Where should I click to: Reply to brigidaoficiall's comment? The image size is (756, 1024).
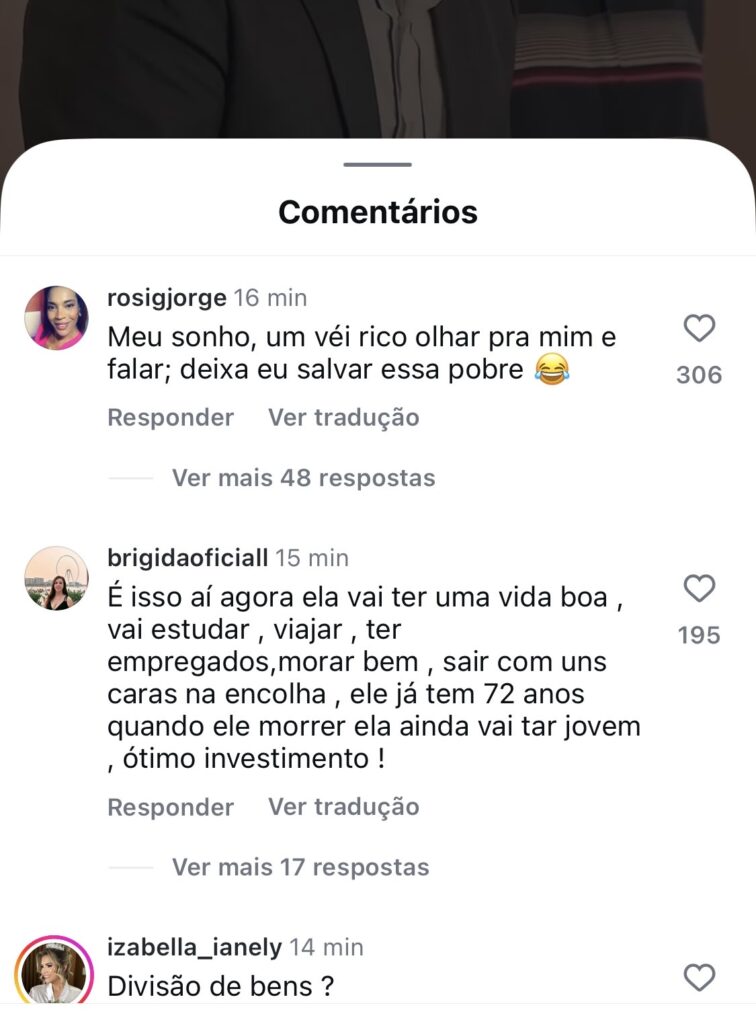(x=171, y=807)
